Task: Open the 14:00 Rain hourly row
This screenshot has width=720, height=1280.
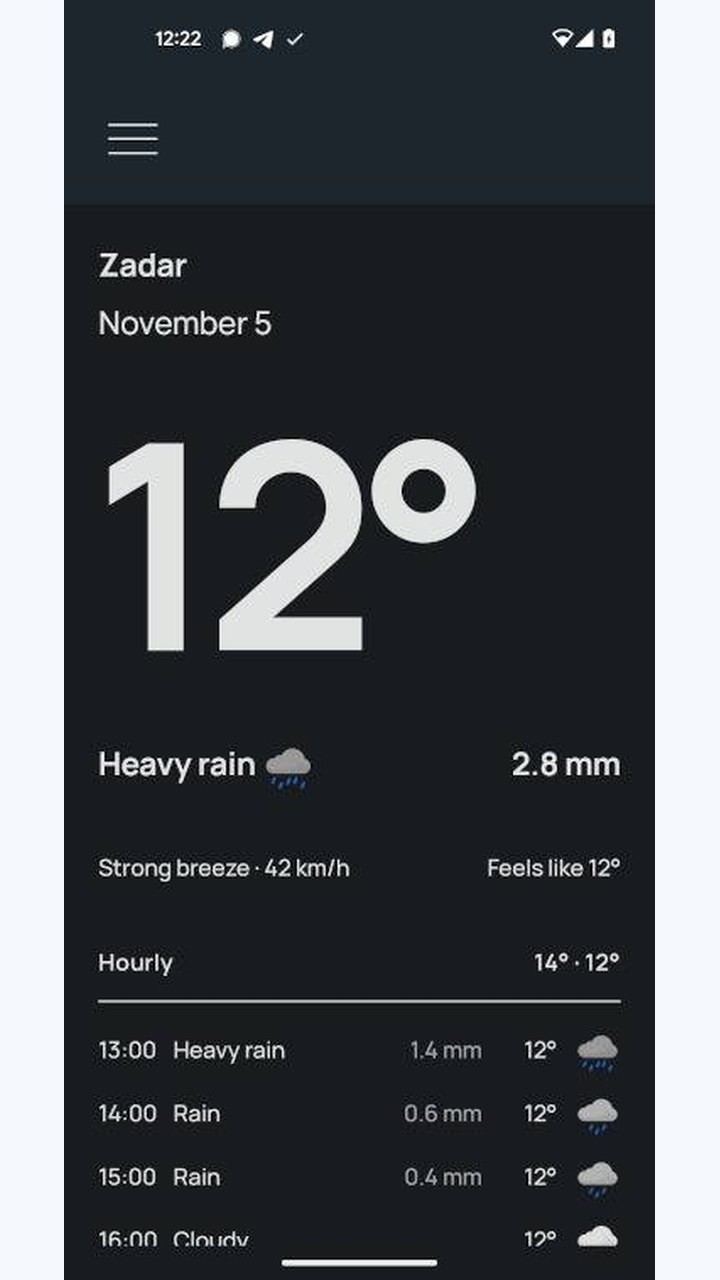Action: tap(359, 1113)
